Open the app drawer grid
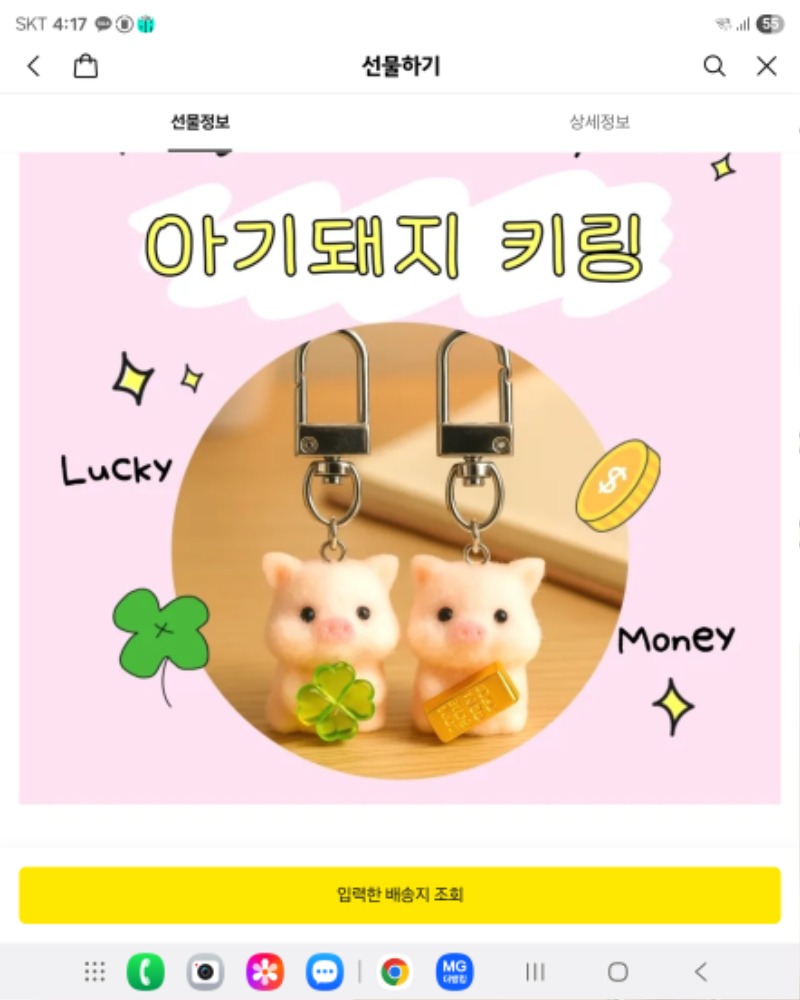 click(95, 971)
